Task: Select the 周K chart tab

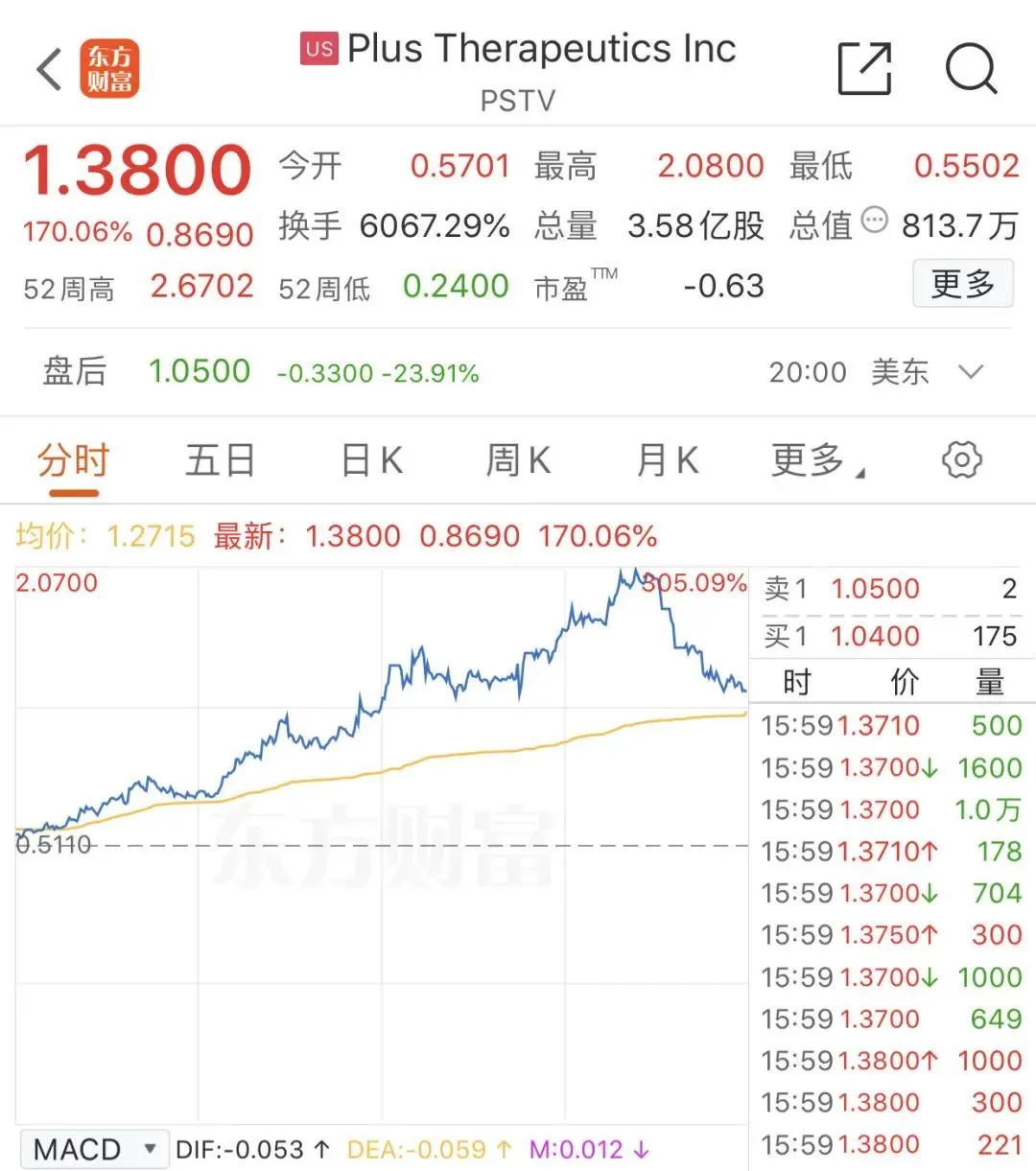Action: 518,461
